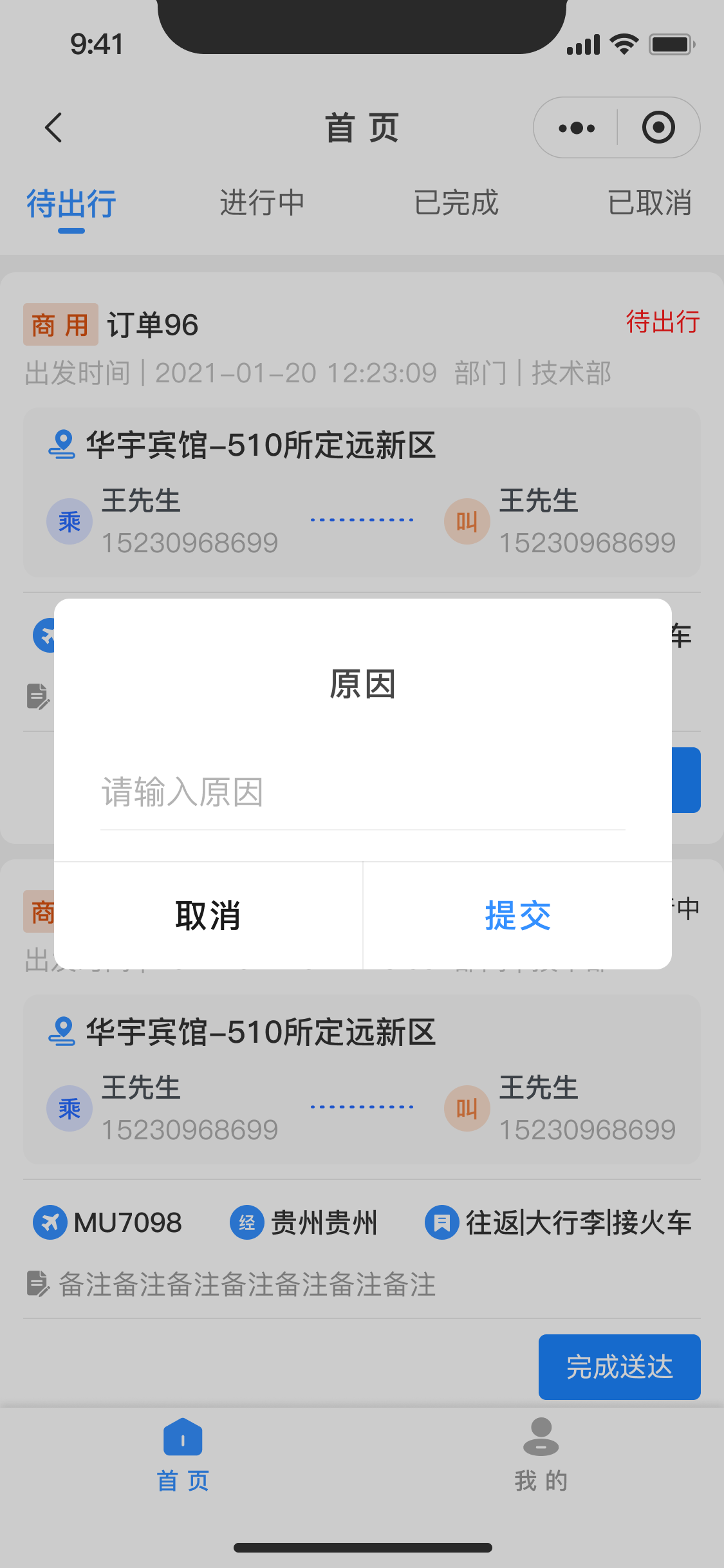Viewport: 724px width, 1568px height.
Task: Submit the reason with 提交
Action: pyautogui.click(x=517, y=915)
